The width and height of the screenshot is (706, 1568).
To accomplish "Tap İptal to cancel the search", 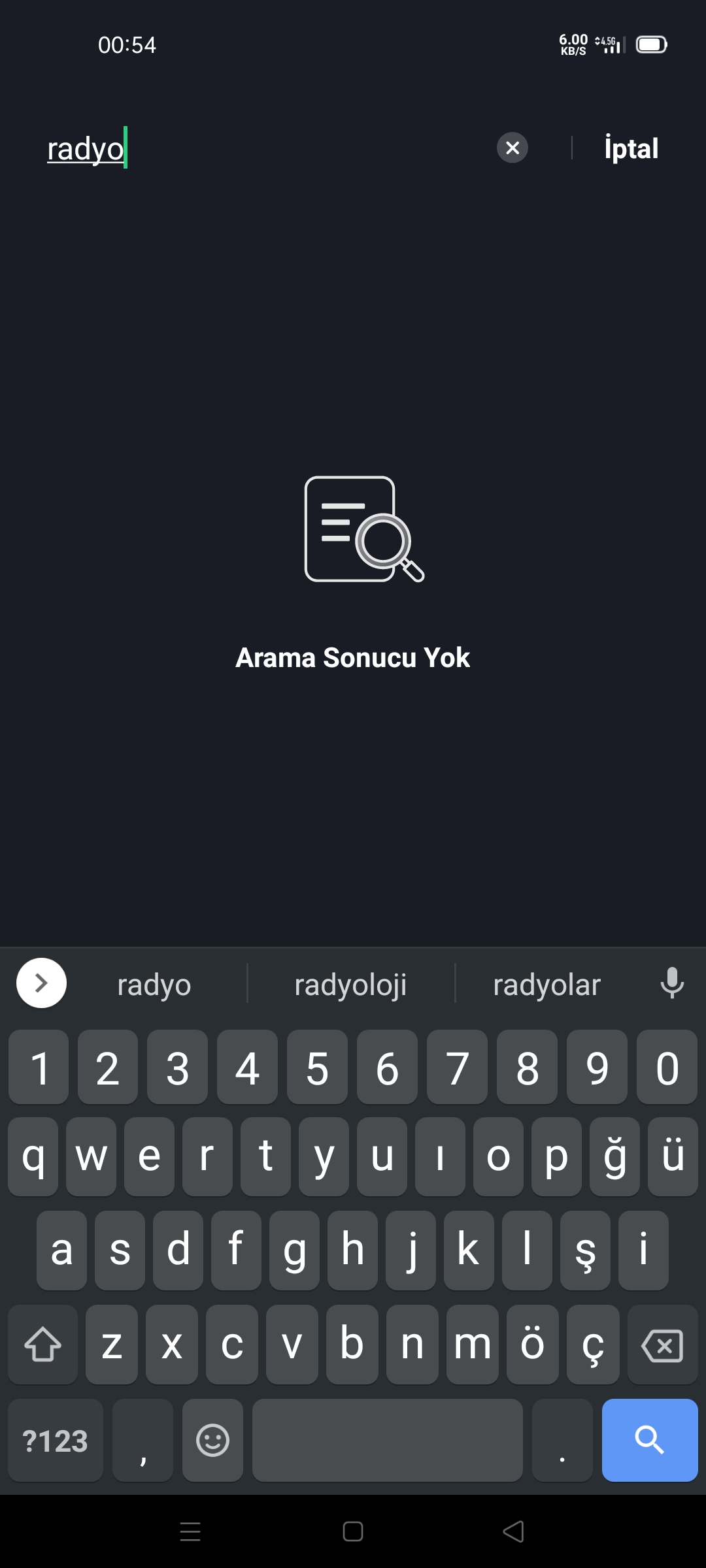I will [631, 148].
